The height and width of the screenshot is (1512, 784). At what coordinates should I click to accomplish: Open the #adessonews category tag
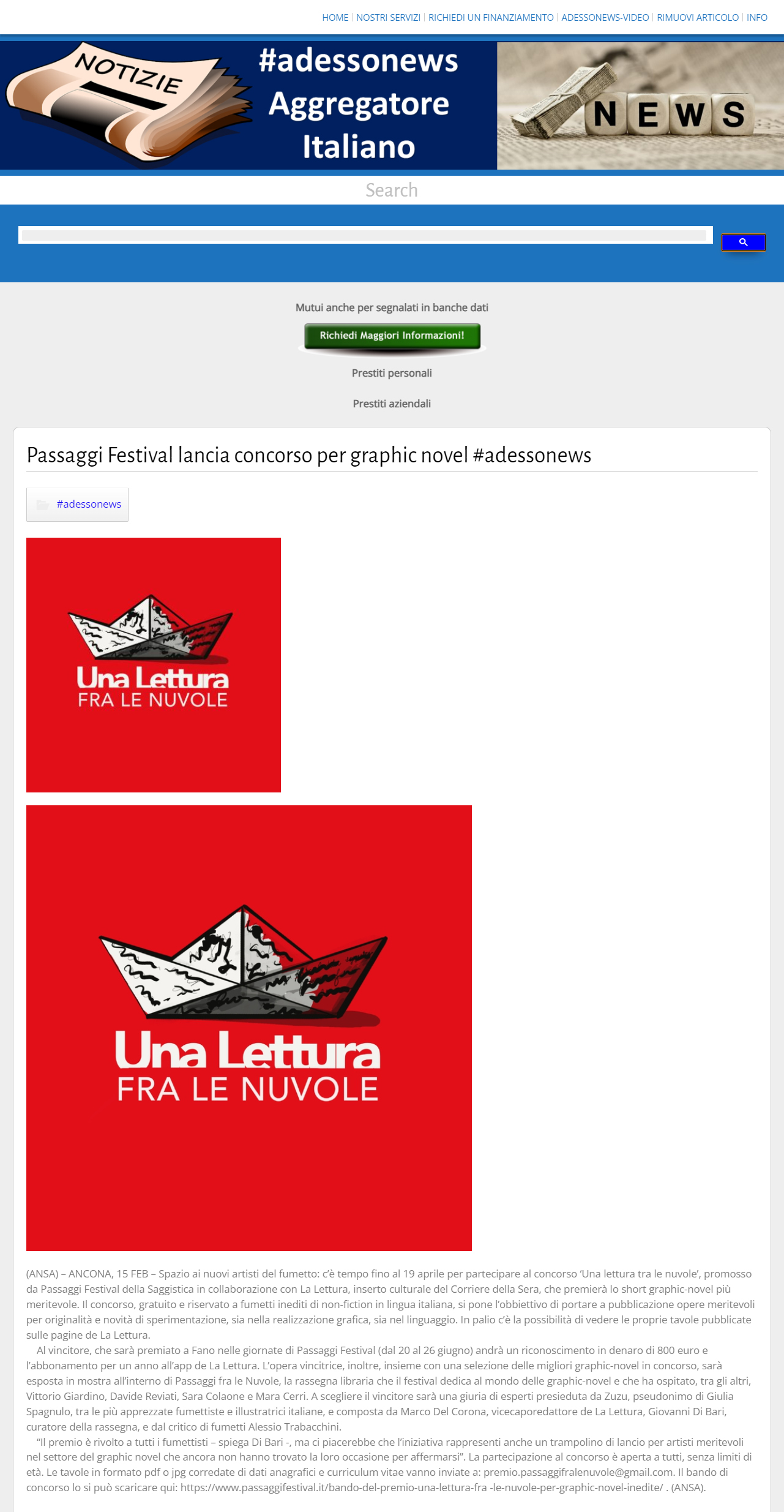point(89,504)
